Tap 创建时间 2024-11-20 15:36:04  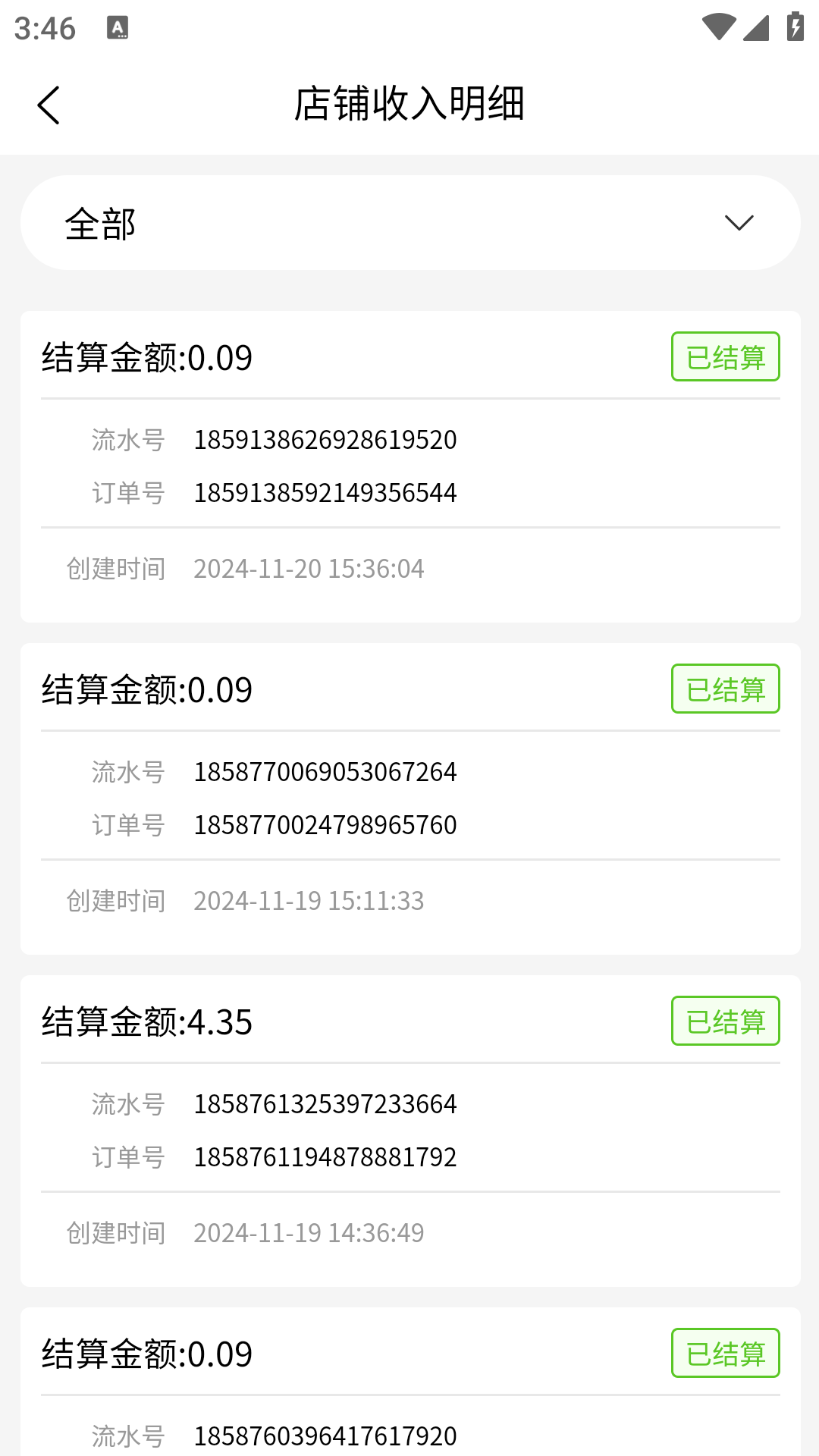tap(309, 569)
